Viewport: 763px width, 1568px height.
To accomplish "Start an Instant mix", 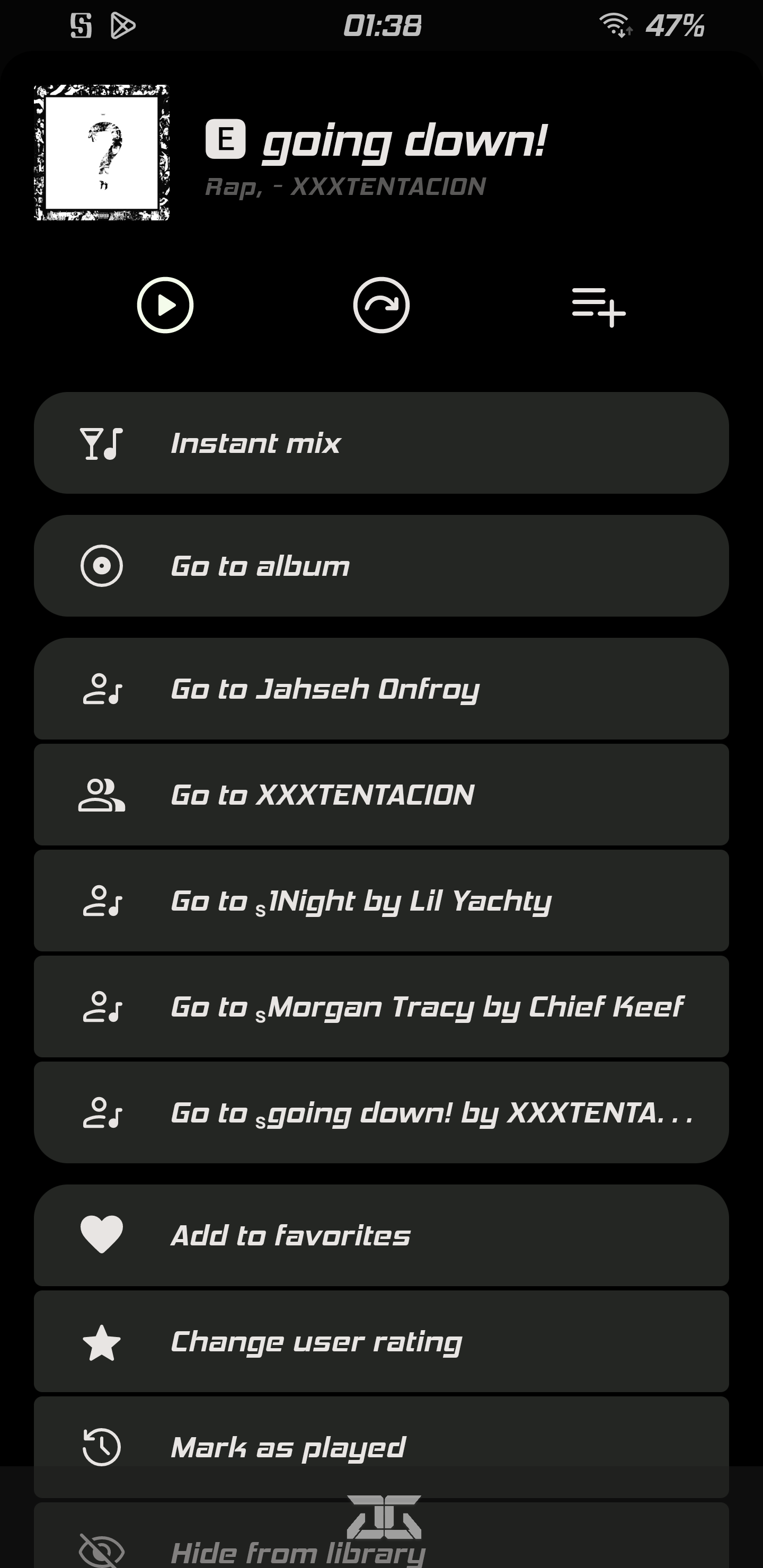I will pos(381,442).
